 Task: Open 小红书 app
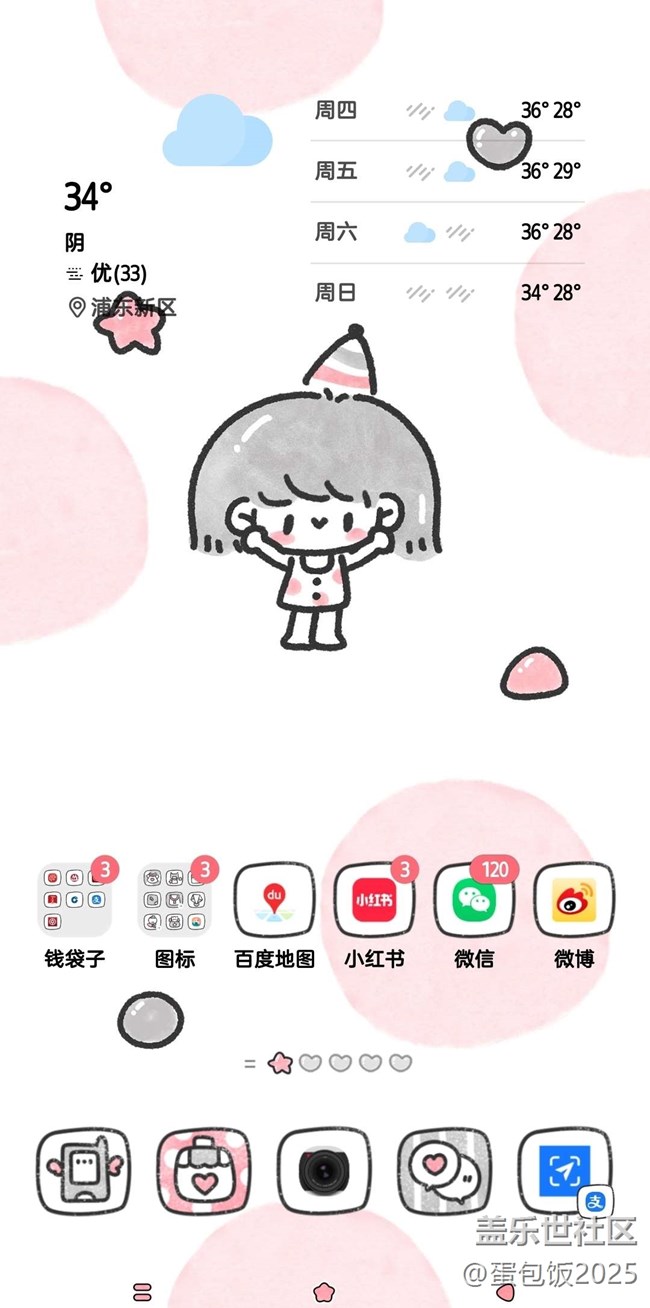[374, 900]
